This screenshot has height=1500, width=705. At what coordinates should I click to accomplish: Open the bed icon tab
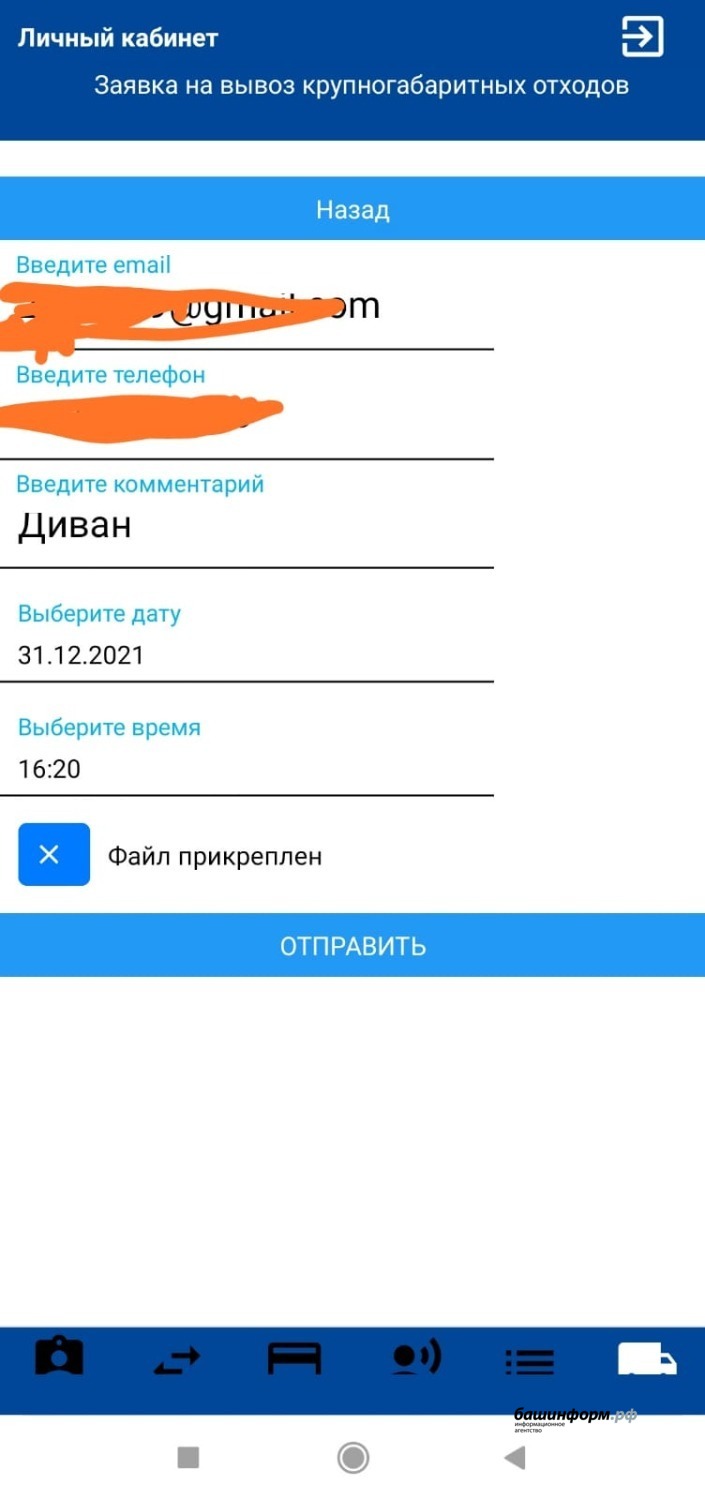point(294,1359)
